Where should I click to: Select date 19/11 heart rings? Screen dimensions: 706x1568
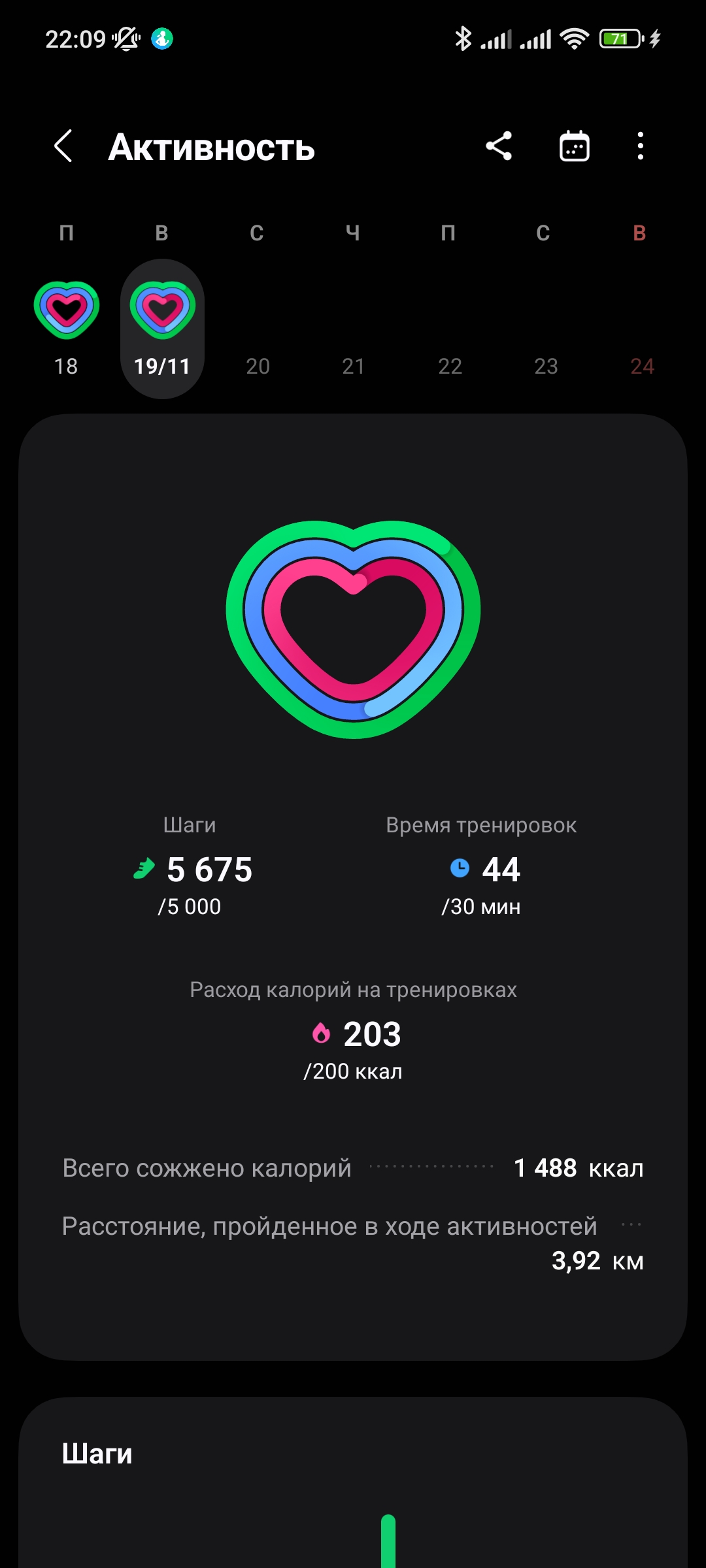(x=162, y=306)
